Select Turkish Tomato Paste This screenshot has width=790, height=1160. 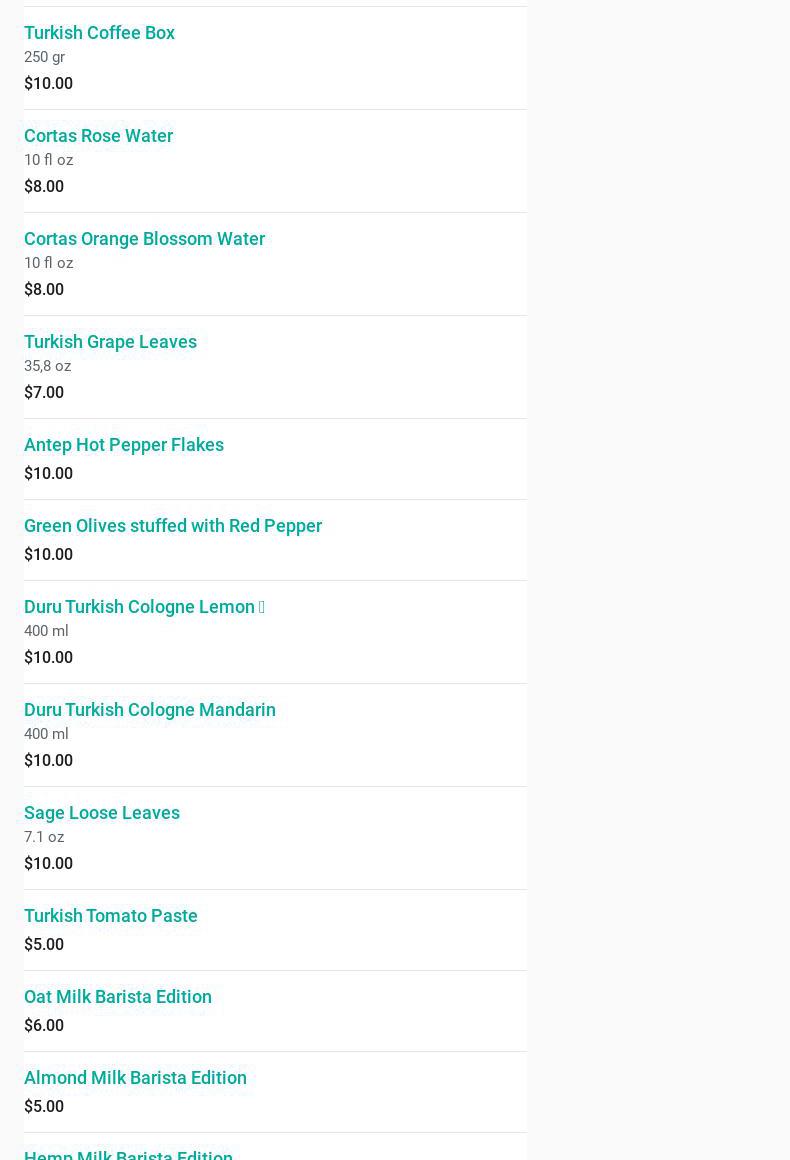coord(111,916)
